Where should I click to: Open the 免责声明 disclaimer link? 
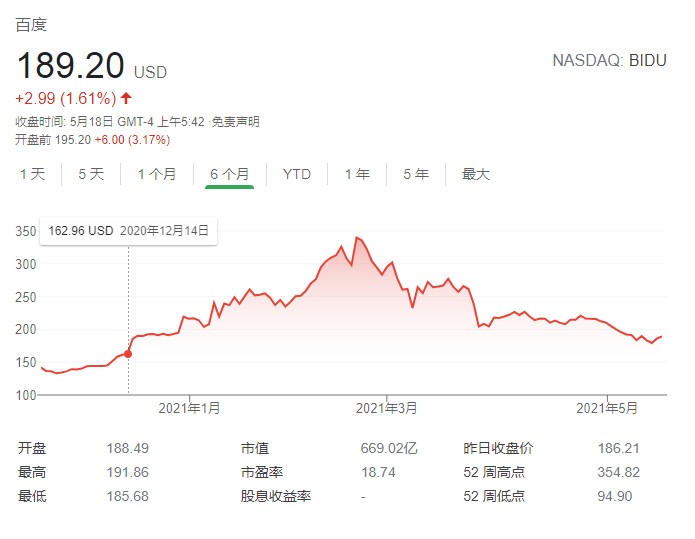tap(237, 122)
